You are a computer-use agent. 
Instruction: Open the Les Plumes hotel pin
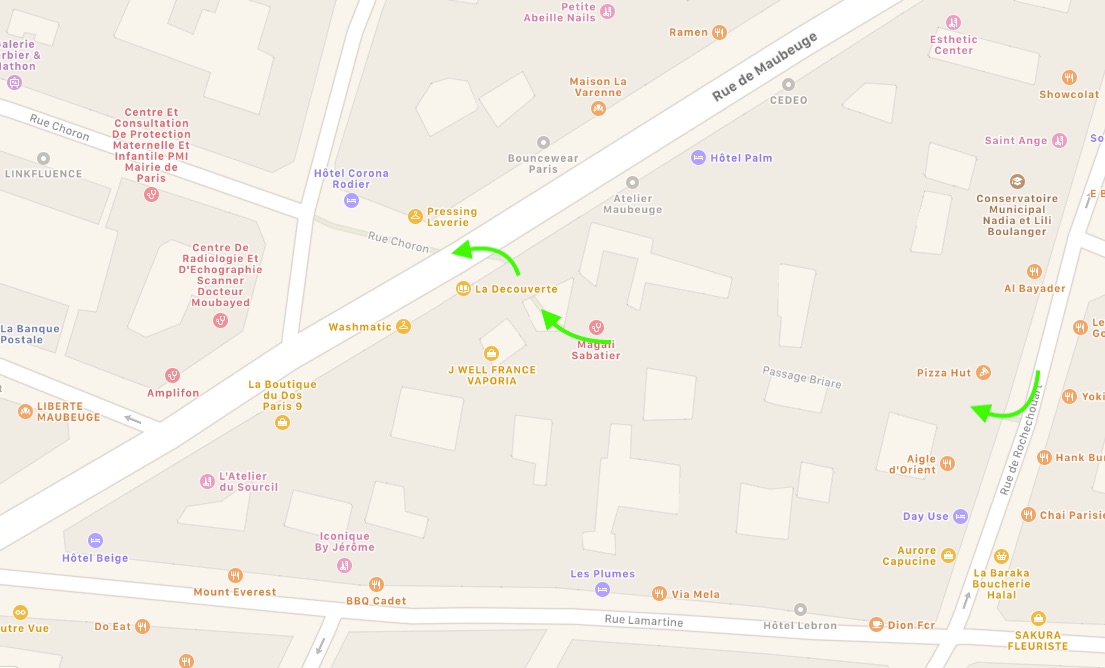(x=602, y=589)
